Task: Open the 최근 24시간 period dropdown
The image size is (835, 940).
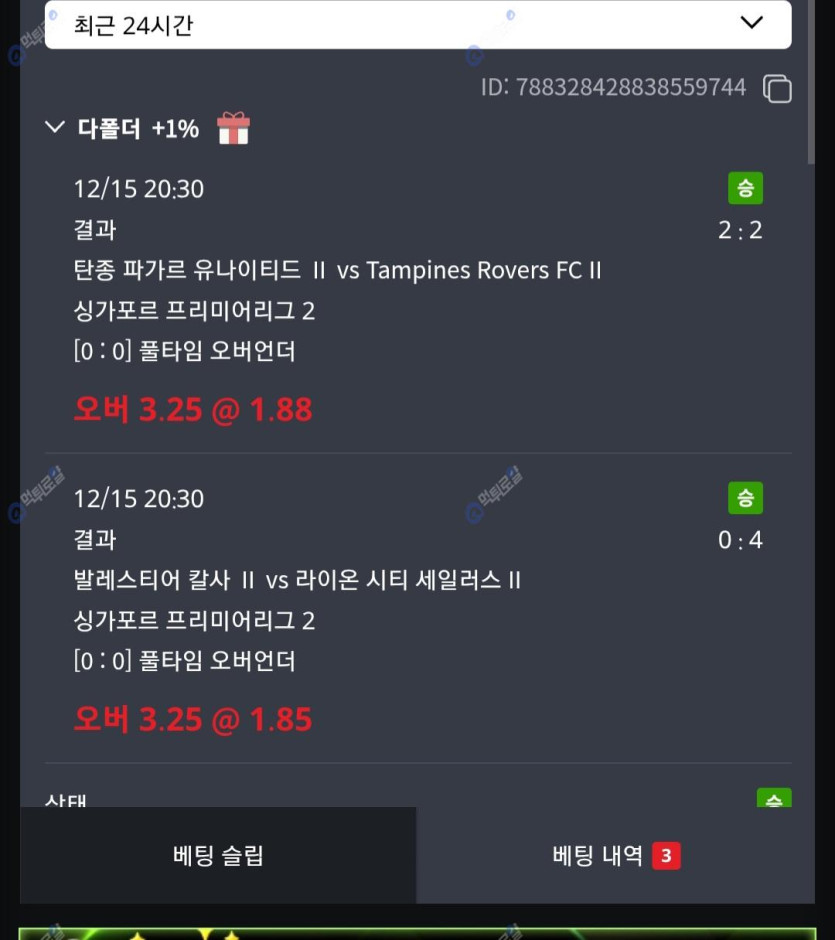Action: pyautogui.click(x=418, y=24)
